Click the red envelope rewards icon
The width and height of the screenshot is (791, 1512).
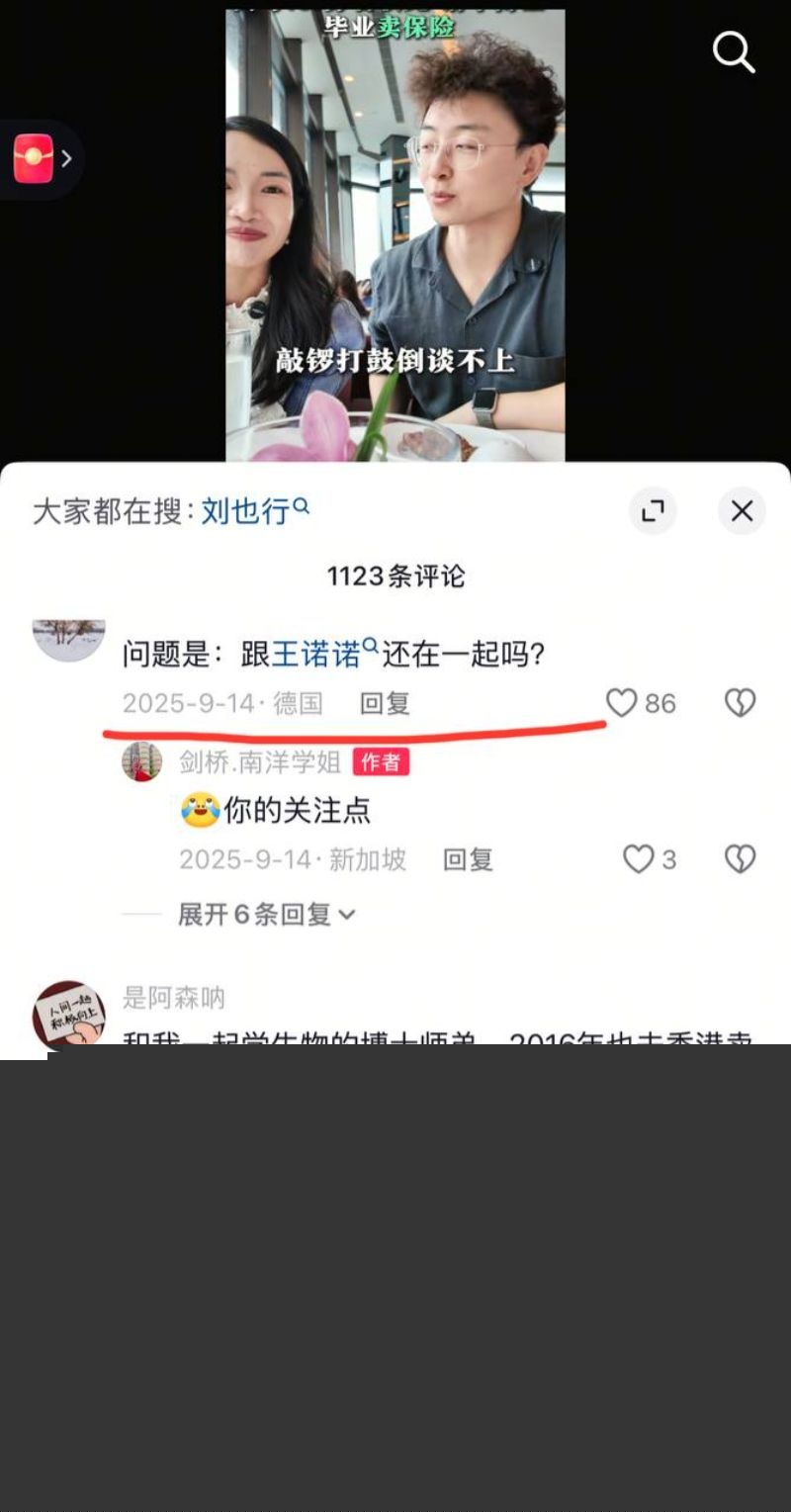32,156
